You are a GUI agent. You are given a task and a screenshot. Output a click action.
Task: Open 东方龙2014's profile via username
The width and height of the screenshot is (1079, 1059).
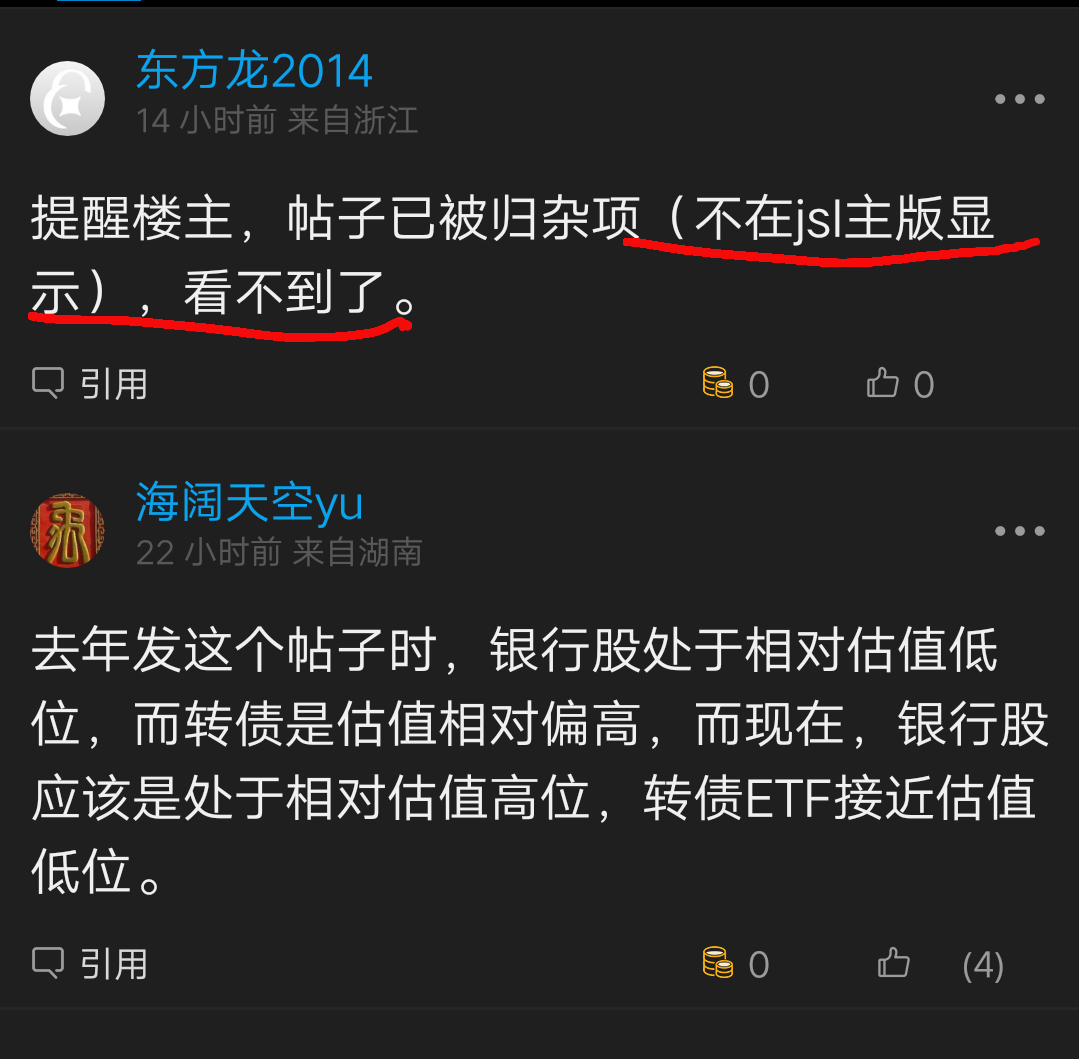click(x=254, y=71)
